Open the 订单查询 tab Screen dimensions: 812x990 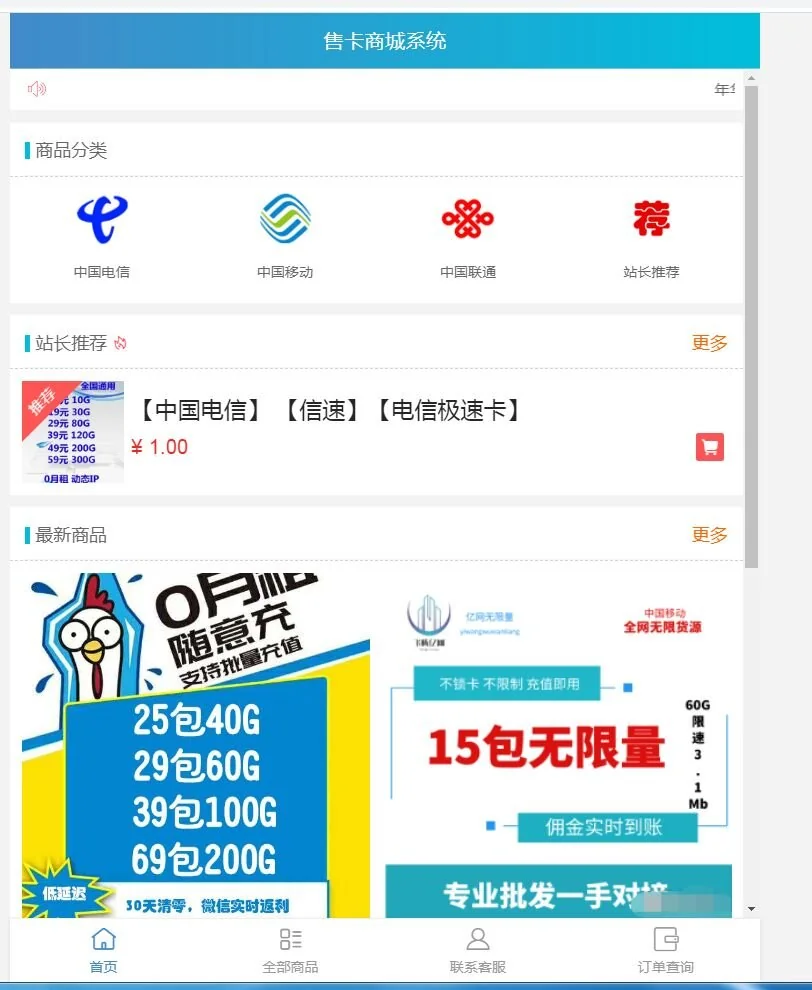click(x=665, y=950)
